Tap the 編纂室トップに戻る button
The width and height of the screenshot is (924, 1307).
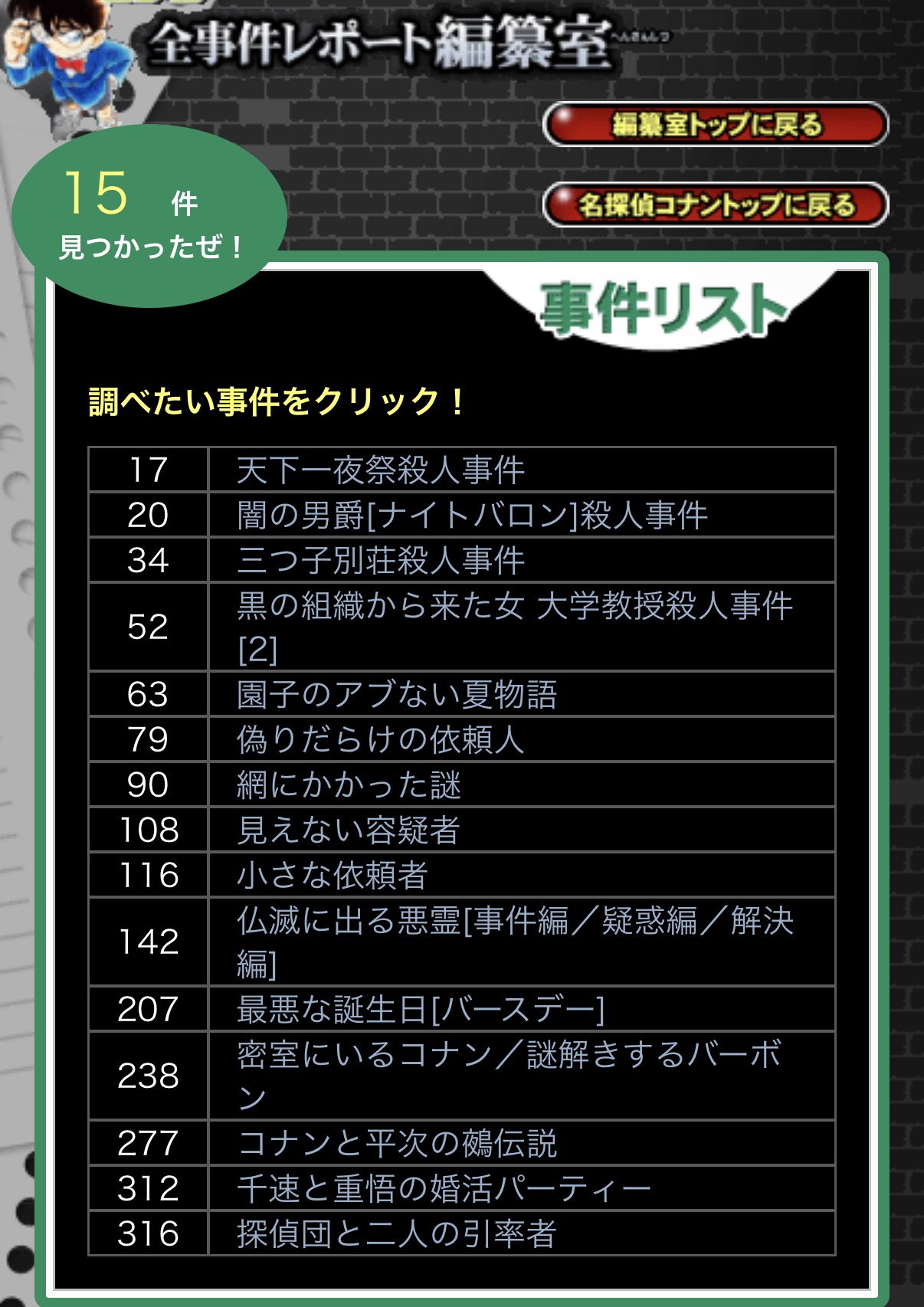tap(716, 124)
